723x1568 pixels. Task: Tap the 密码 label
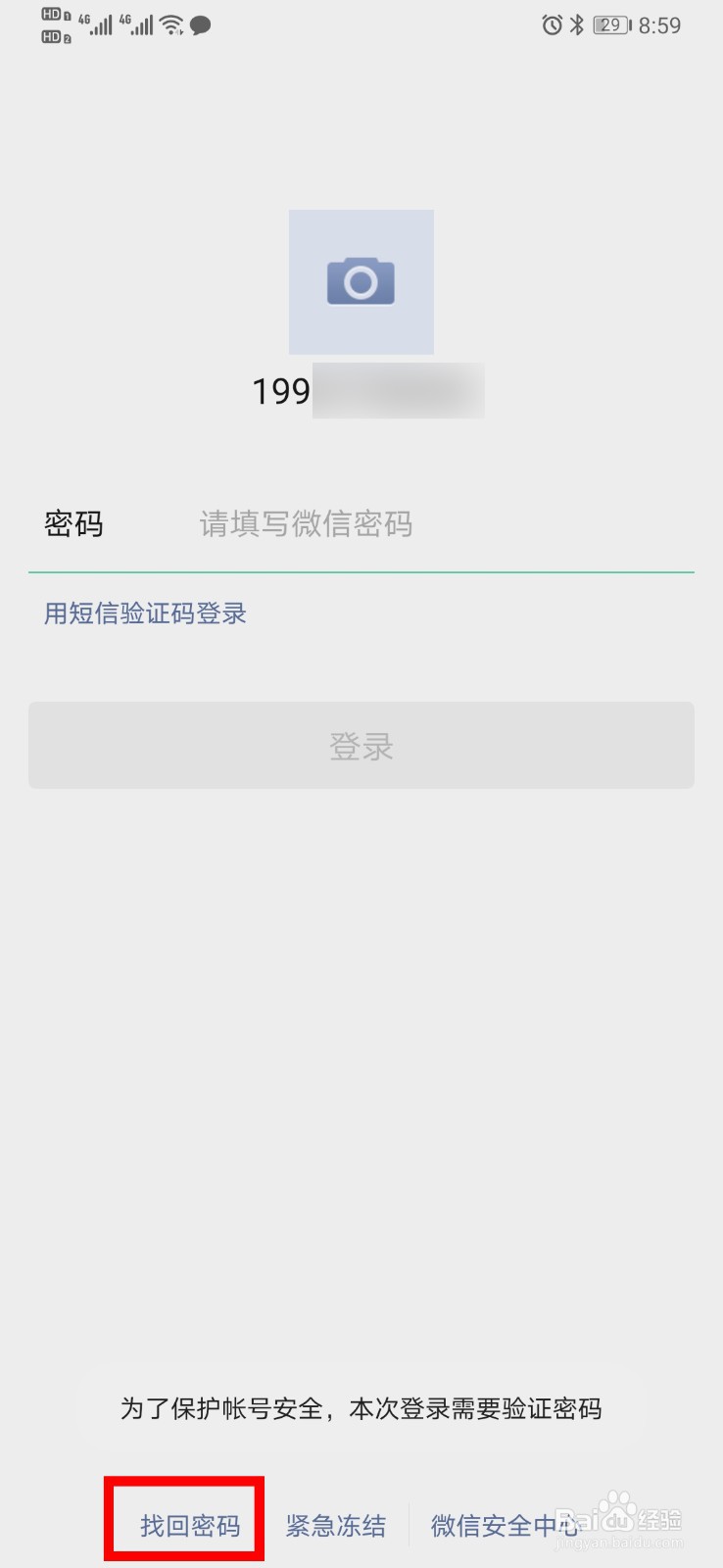click(73, 524)
